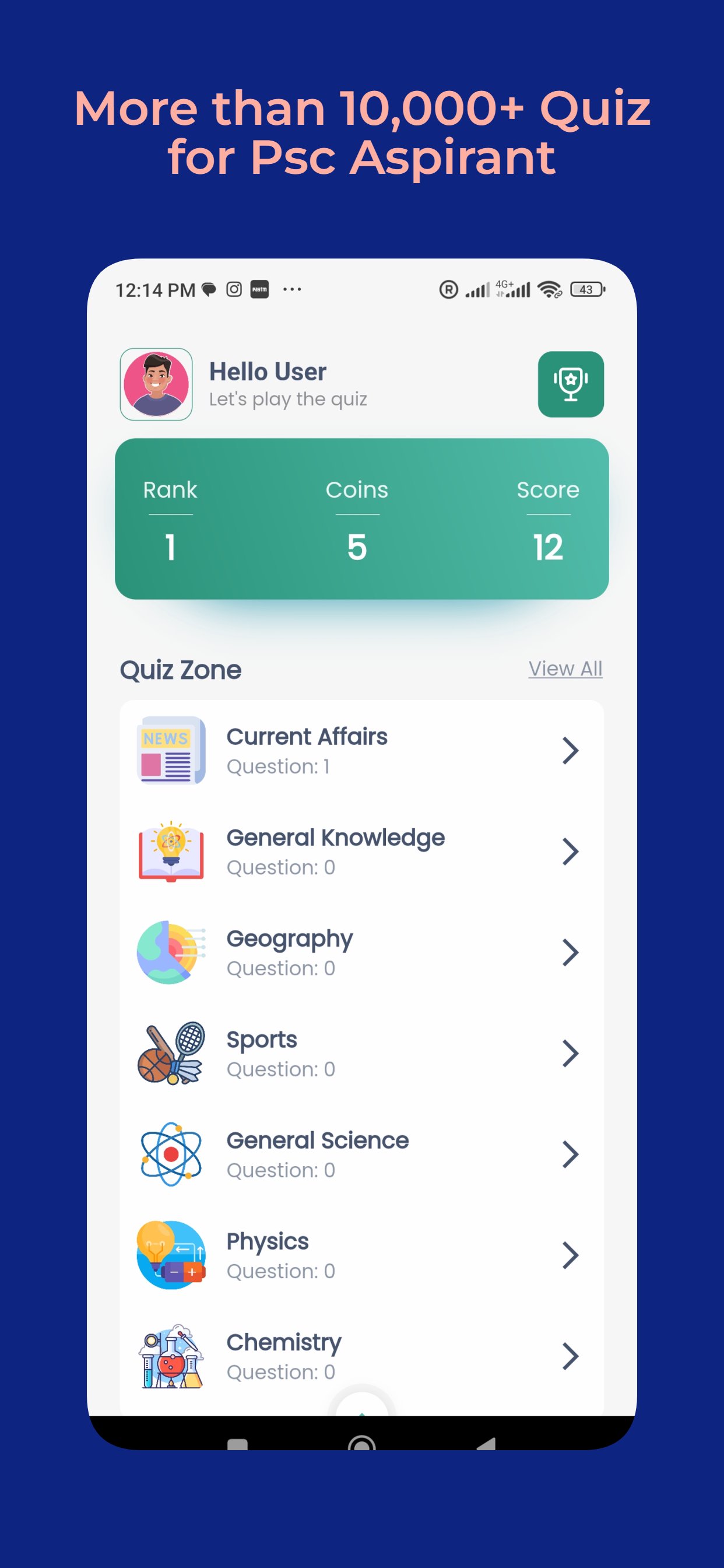Expand the Current Affairs quiz chevron
This screenshot has width=724, height=1568.
pos(570,750)
